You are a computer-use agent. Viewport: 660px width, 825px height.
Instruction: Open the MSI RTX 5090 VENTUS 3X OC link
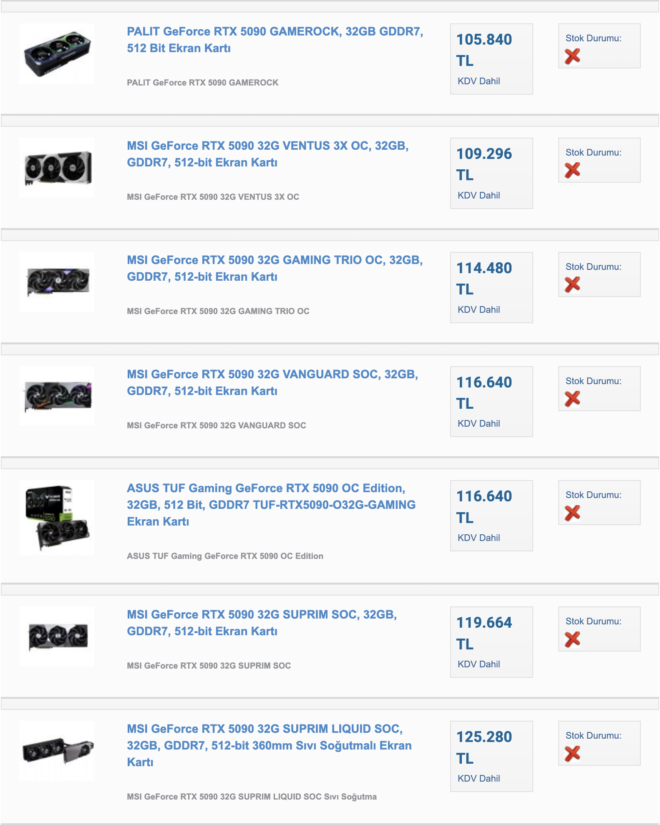pyautogui.click(x=267, y=154)
